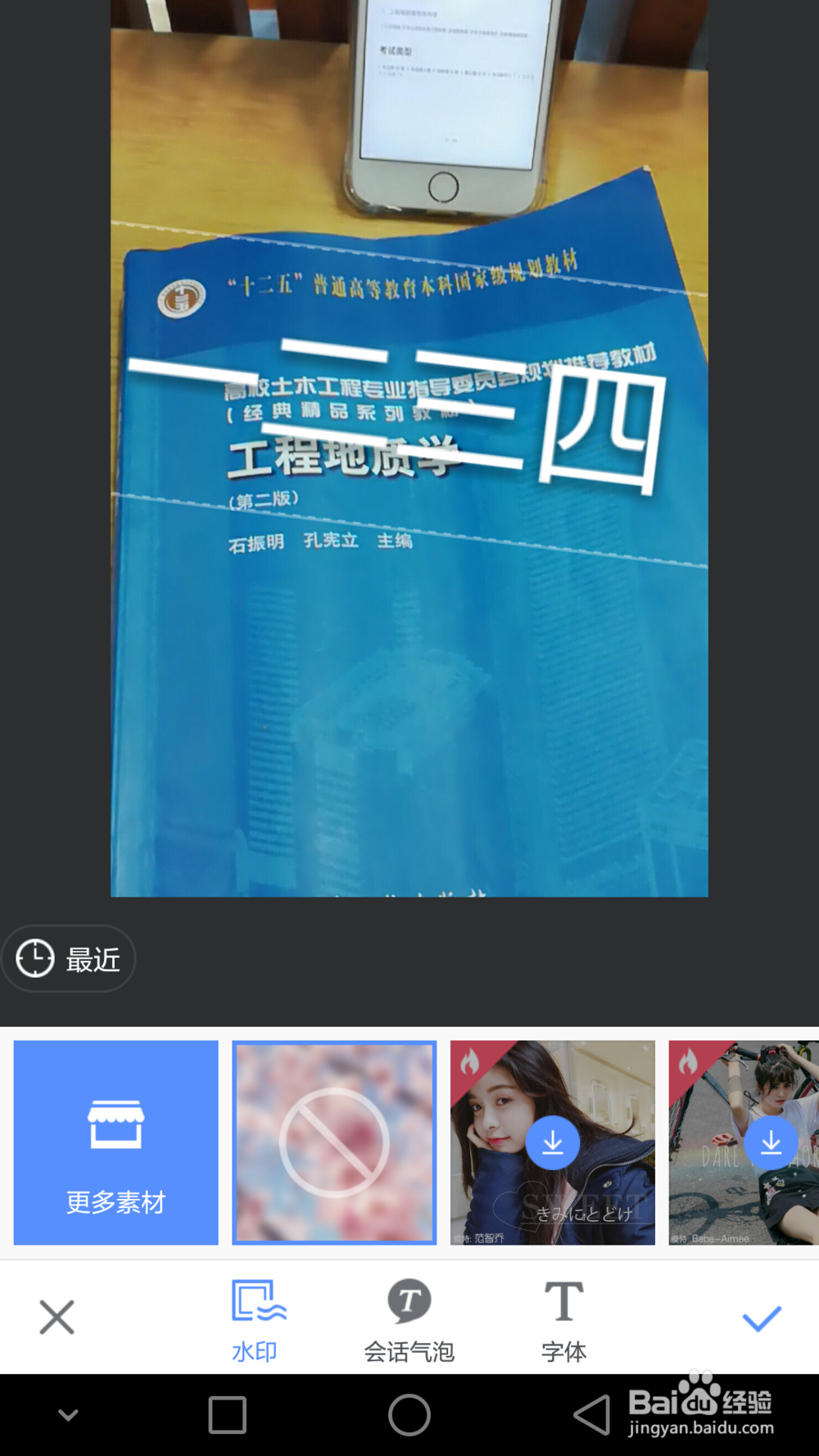819x1456 pixels.
Task: Download the きみにとどけ watermark
Action: point(551,1142)
